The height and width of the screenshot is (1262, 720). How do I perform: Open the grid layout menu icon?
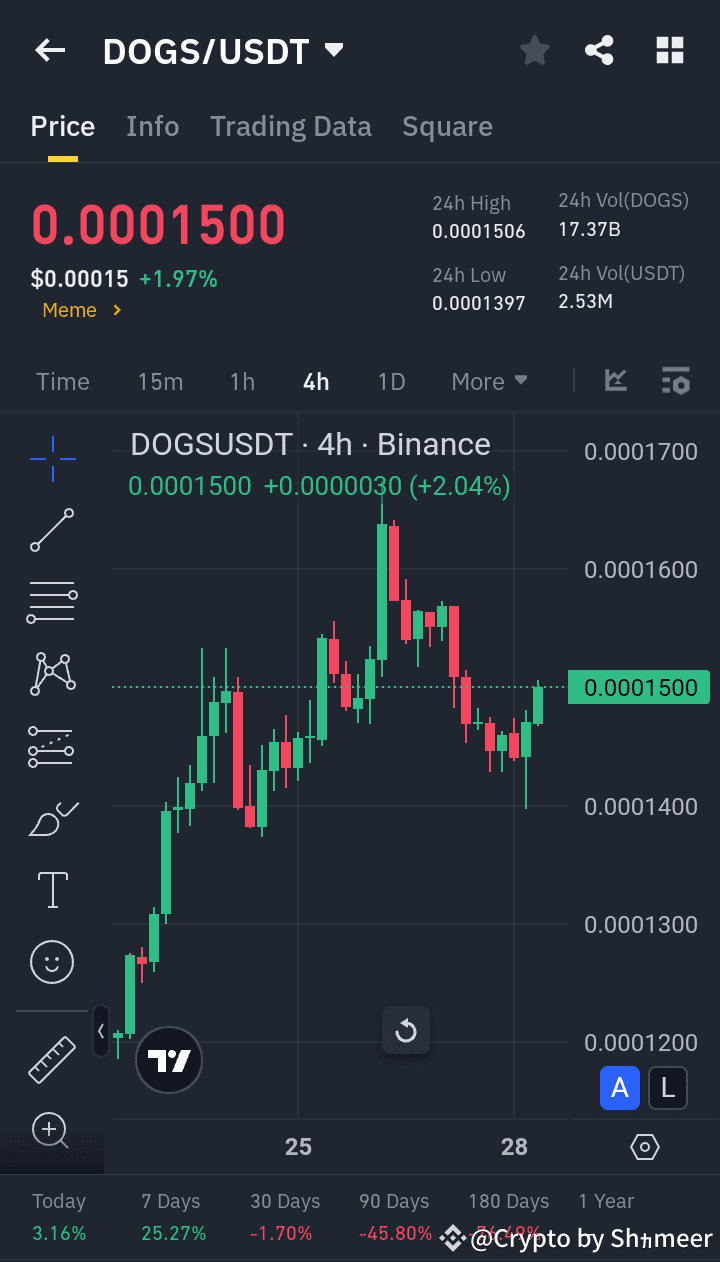(x=669, y=51)
